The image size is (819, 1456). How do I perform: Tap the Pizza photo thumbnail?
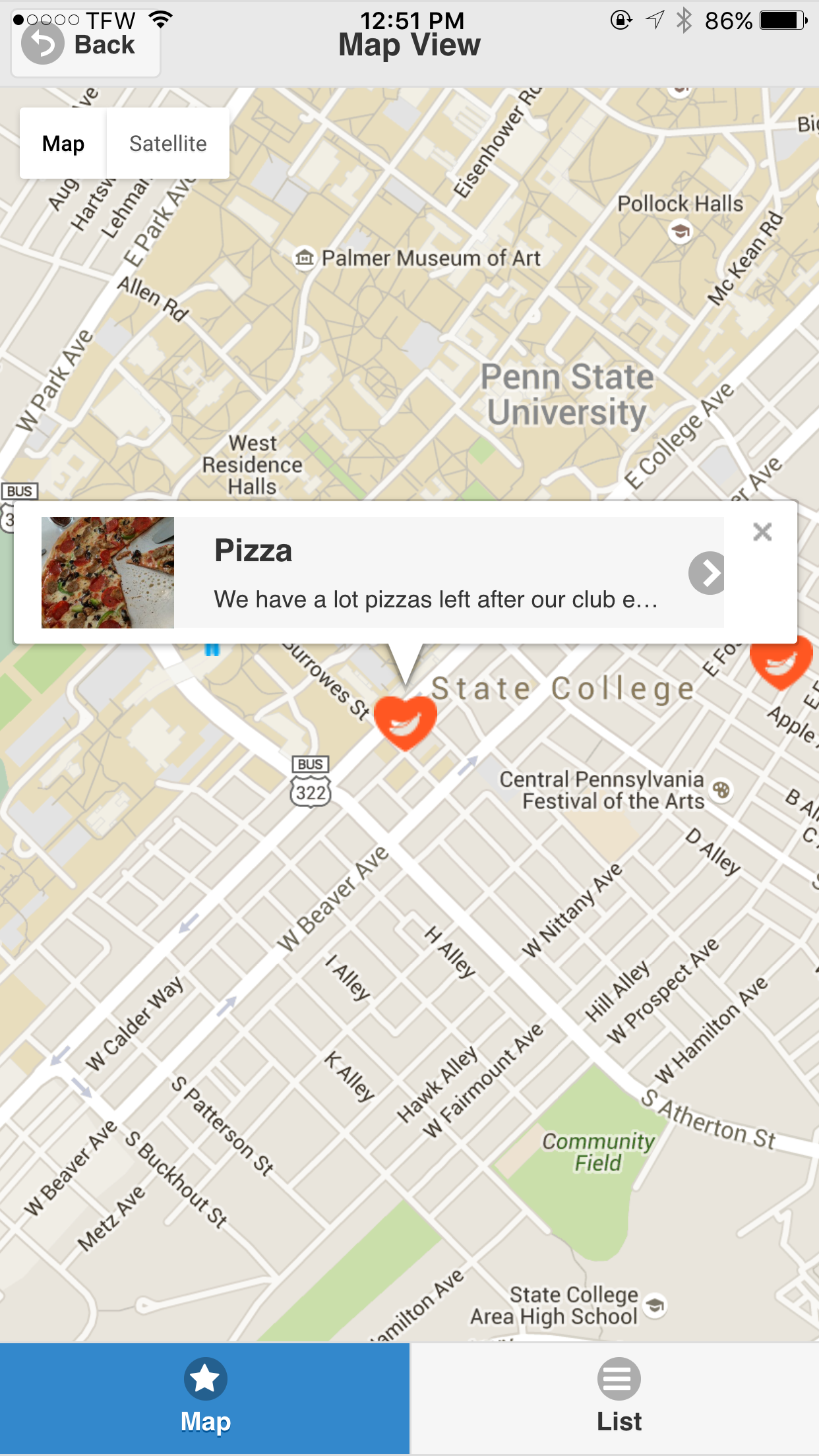(108, 572)
